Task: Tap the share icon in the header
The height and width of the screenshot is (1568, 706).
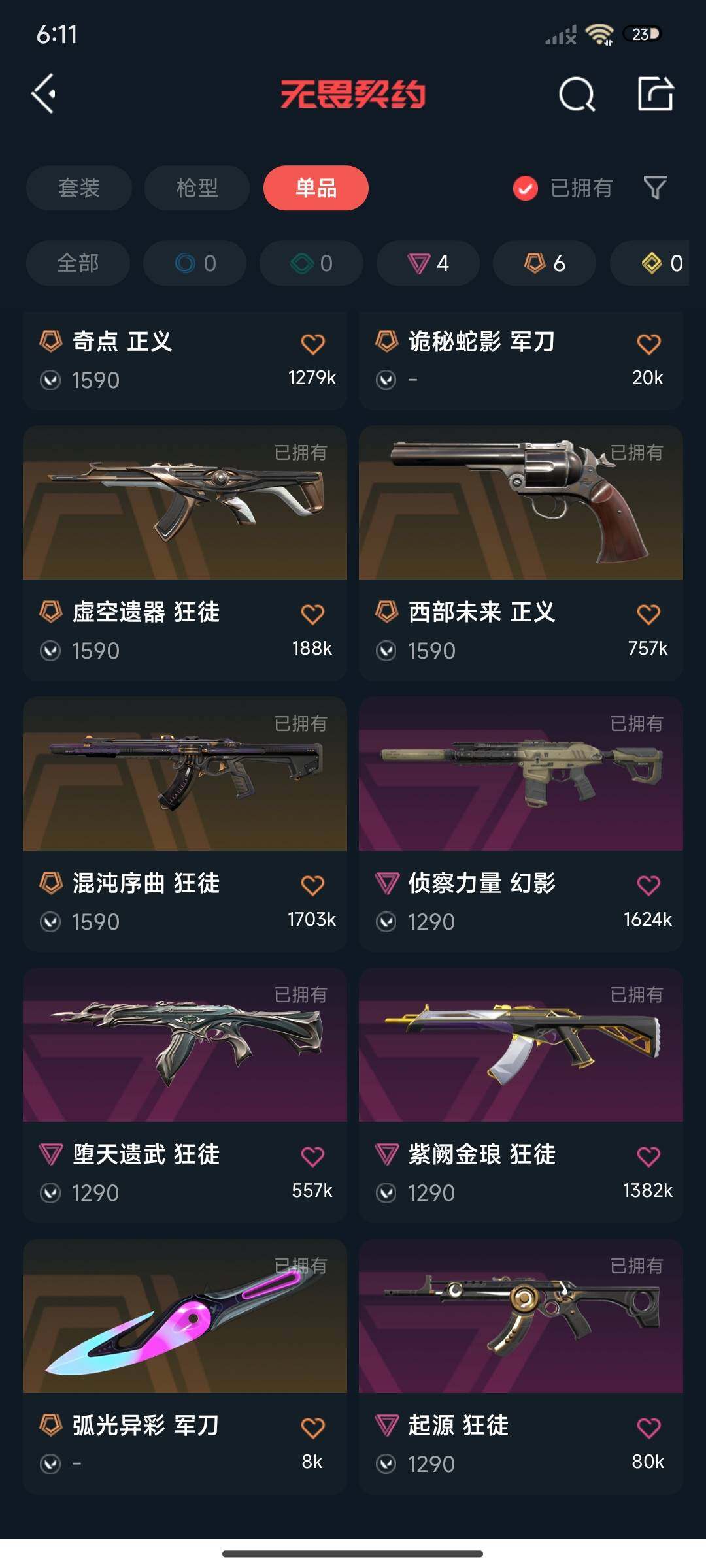Action: (x=656, y=94)
